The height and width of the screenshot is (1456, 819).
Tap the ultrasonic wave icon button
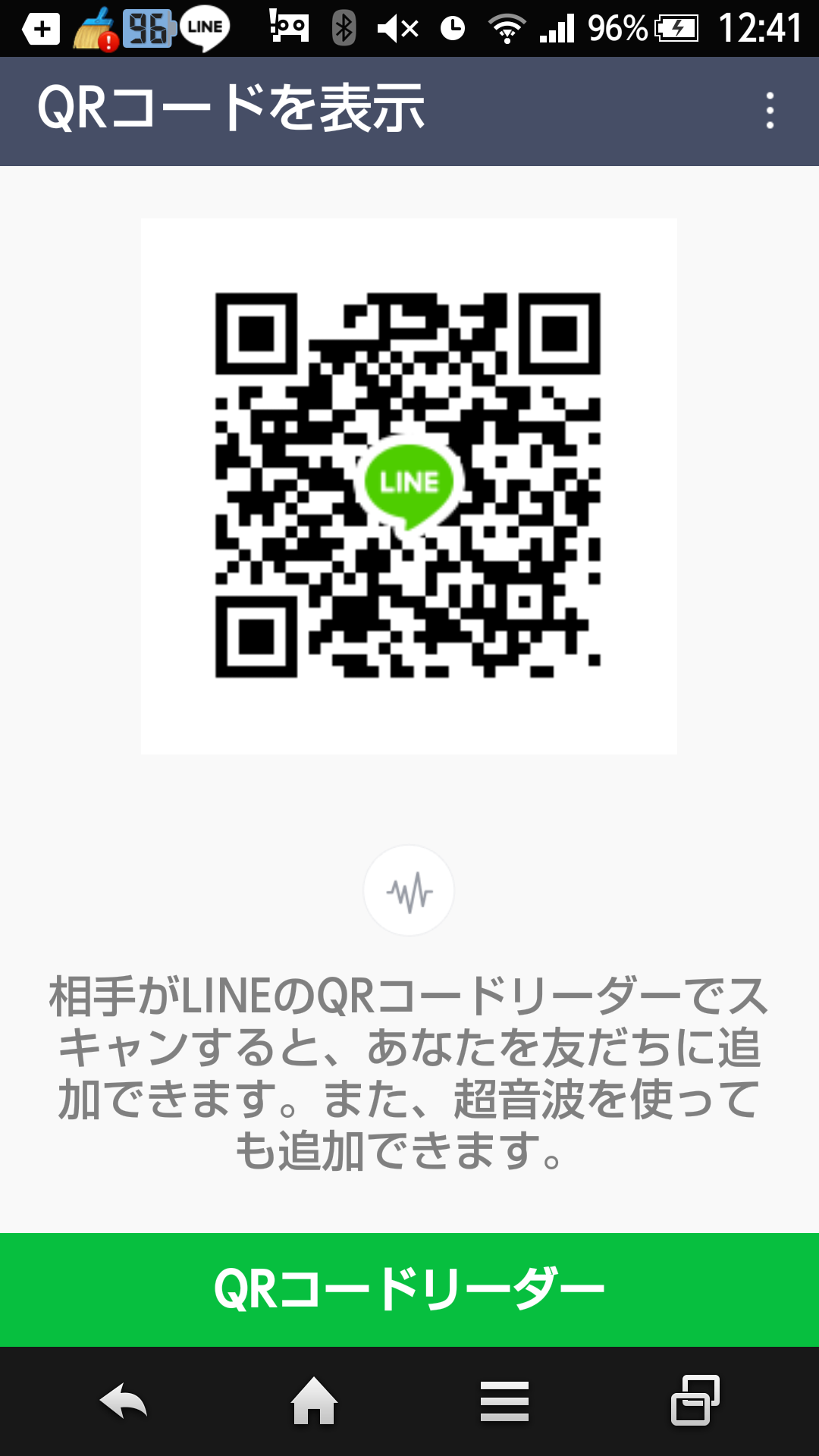(x=409, y=890)
